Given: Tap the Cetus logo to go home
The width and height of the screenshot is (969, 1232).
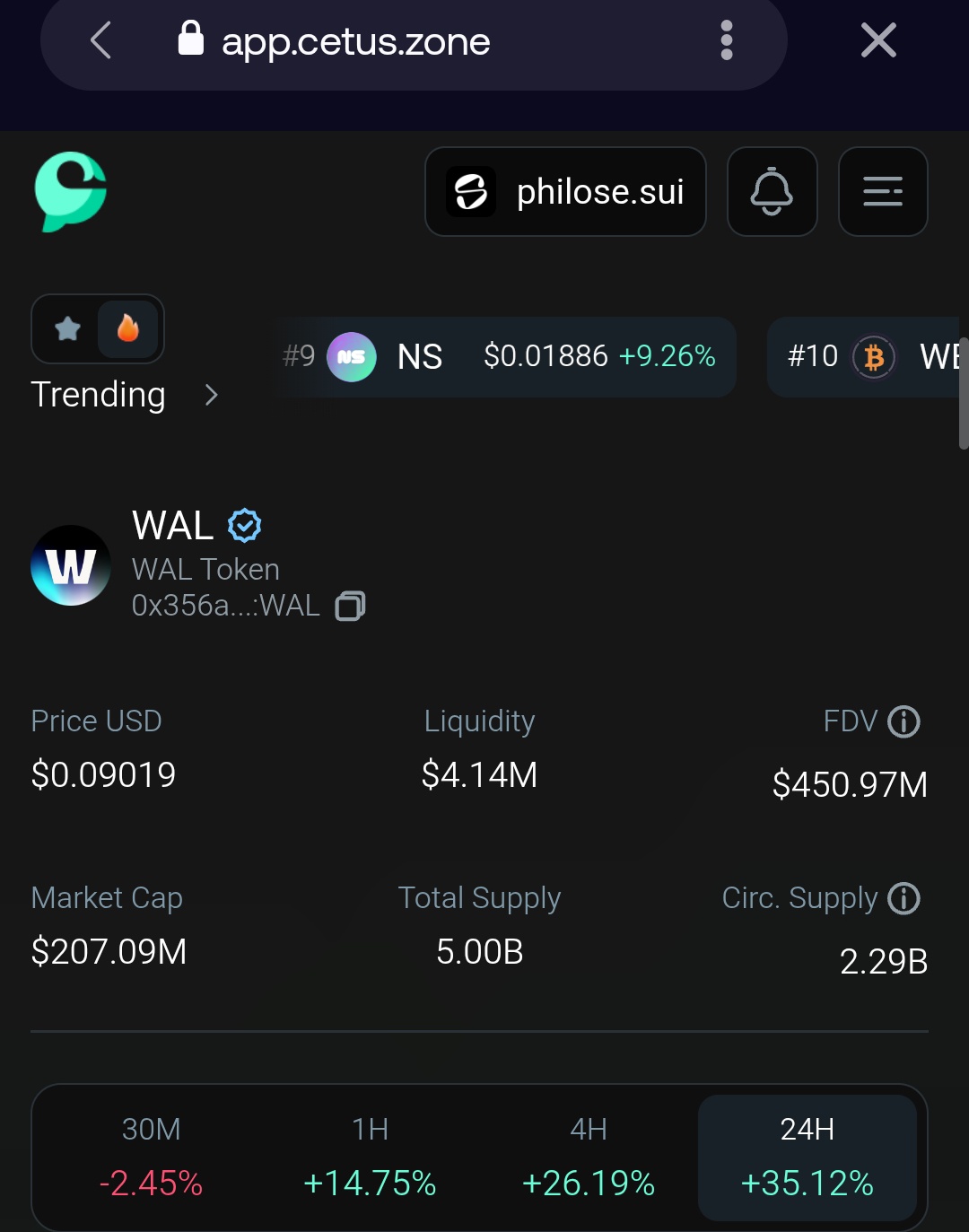Looking at the screenshot, I should (x=71, y=191).
